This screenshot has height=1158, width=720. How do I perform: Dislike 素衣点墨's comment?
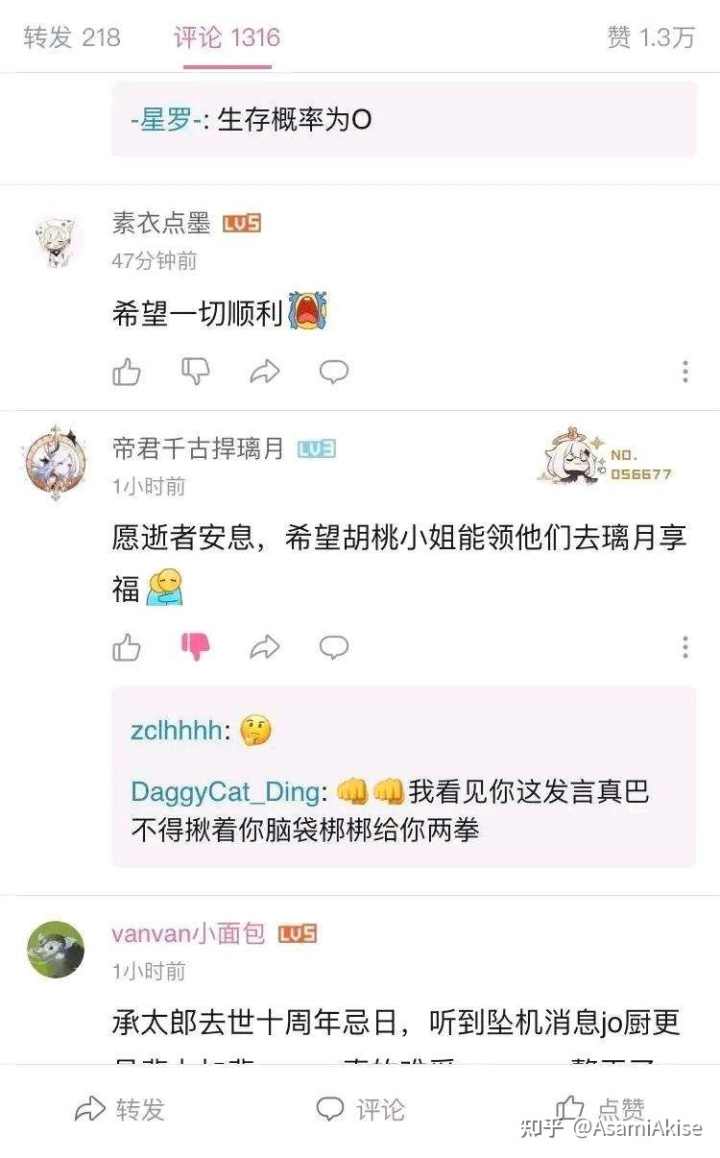click(195, 372)
